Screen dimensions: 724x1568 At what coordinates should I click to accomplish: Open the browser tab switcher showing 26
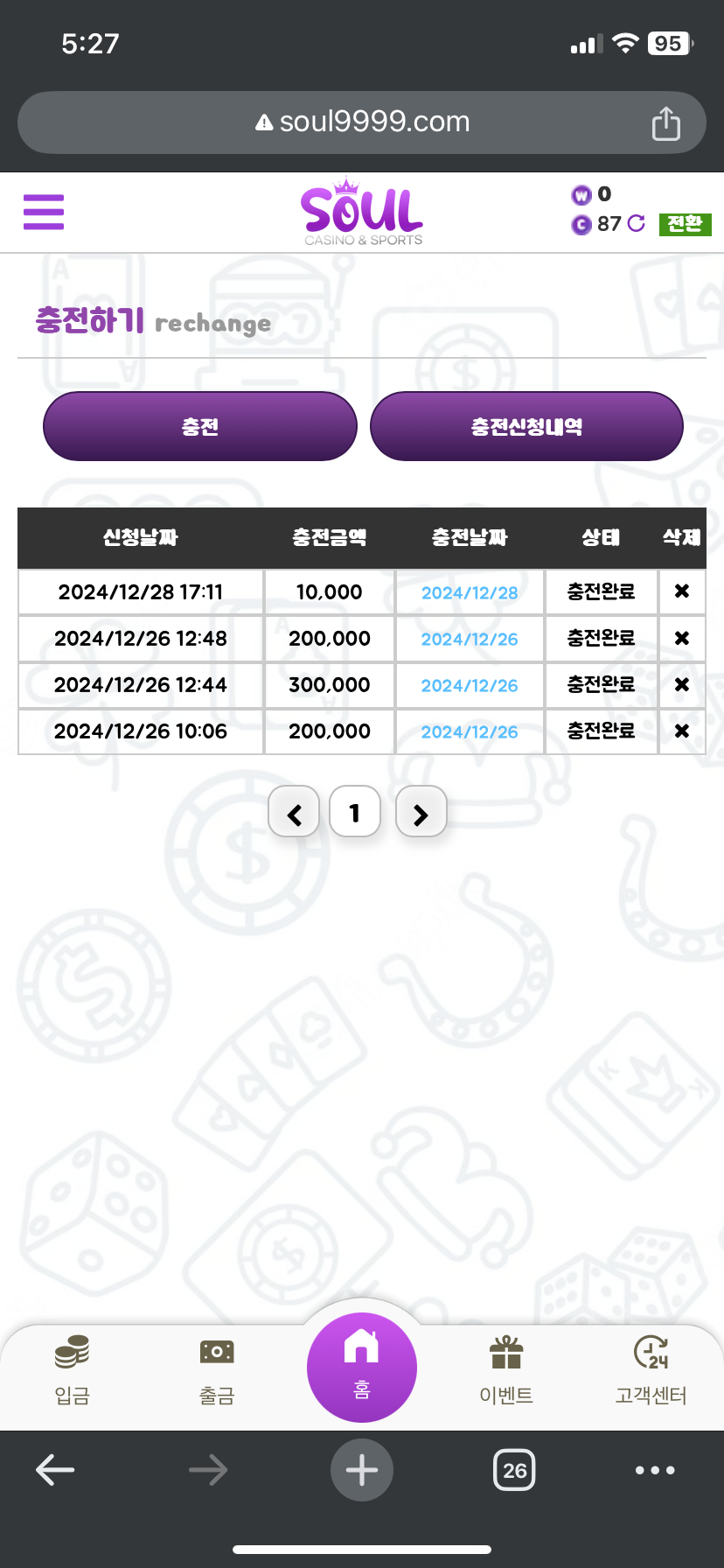(514, 1470)
